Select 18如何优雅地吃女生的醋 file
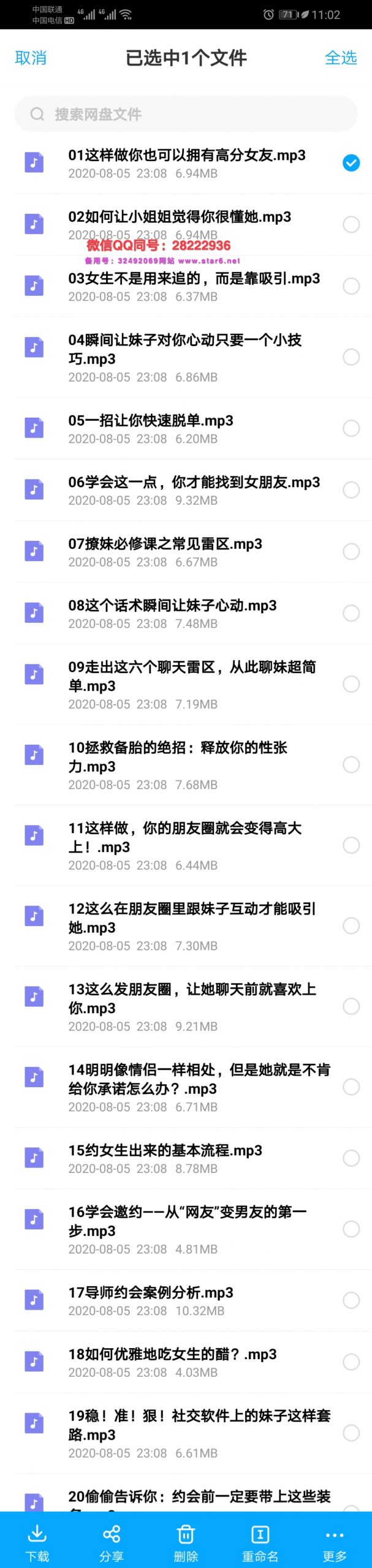The height and width of the screenshot is (1568, 372). point(351,1362)
